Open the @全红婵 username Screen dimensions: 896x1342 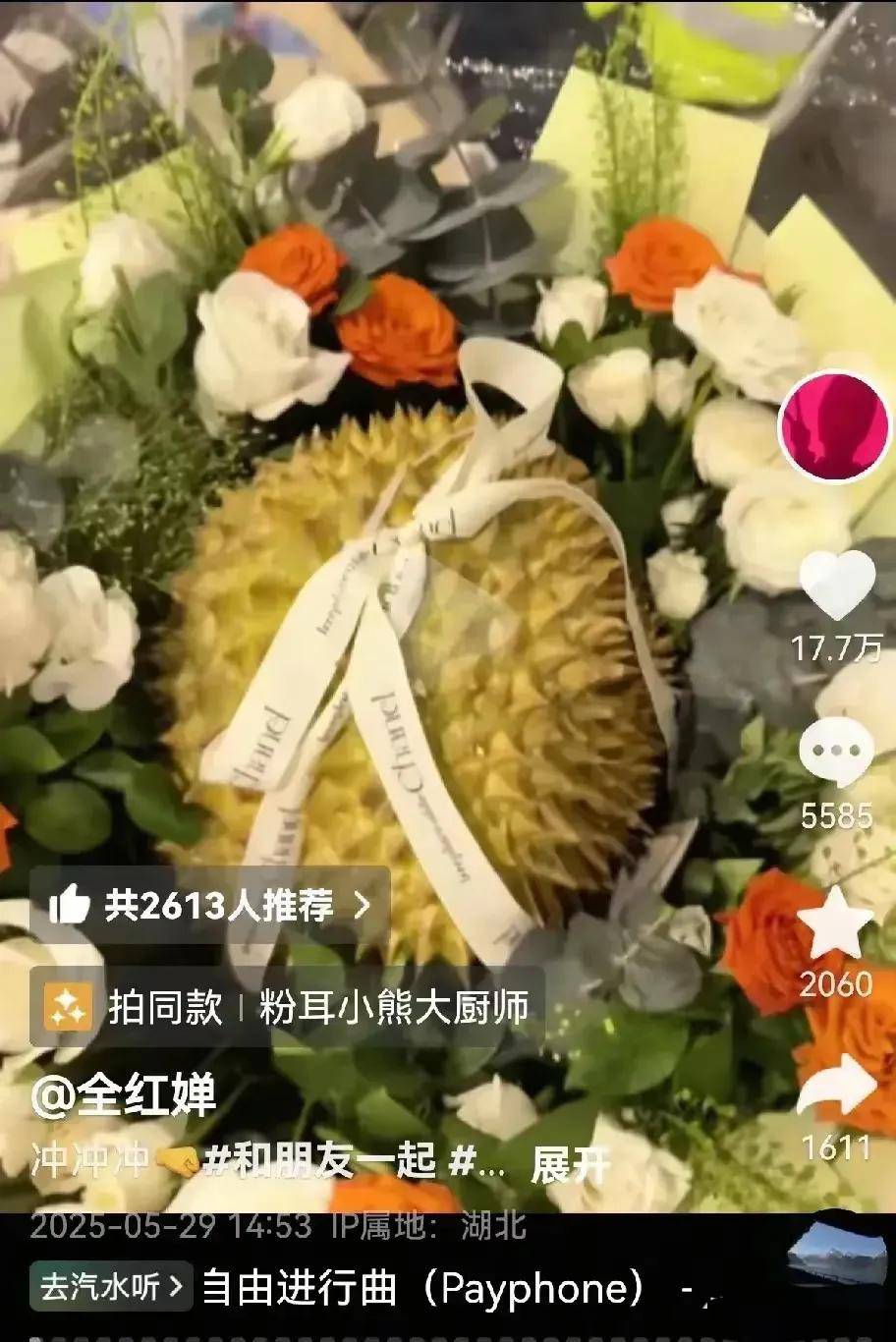pyautogui.click(x=123, y=1097)
